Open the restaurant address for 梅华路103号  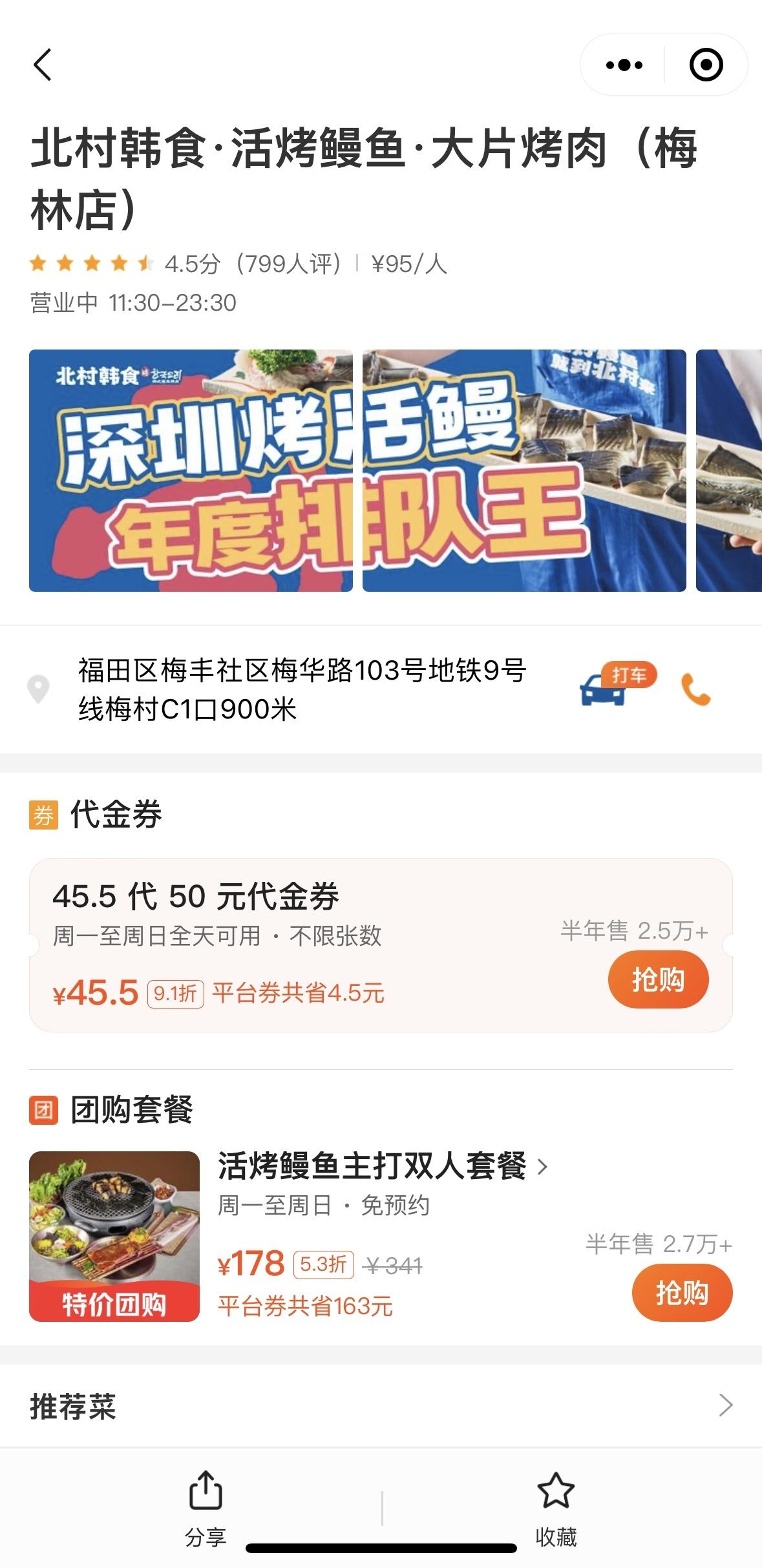click(302, 689)
